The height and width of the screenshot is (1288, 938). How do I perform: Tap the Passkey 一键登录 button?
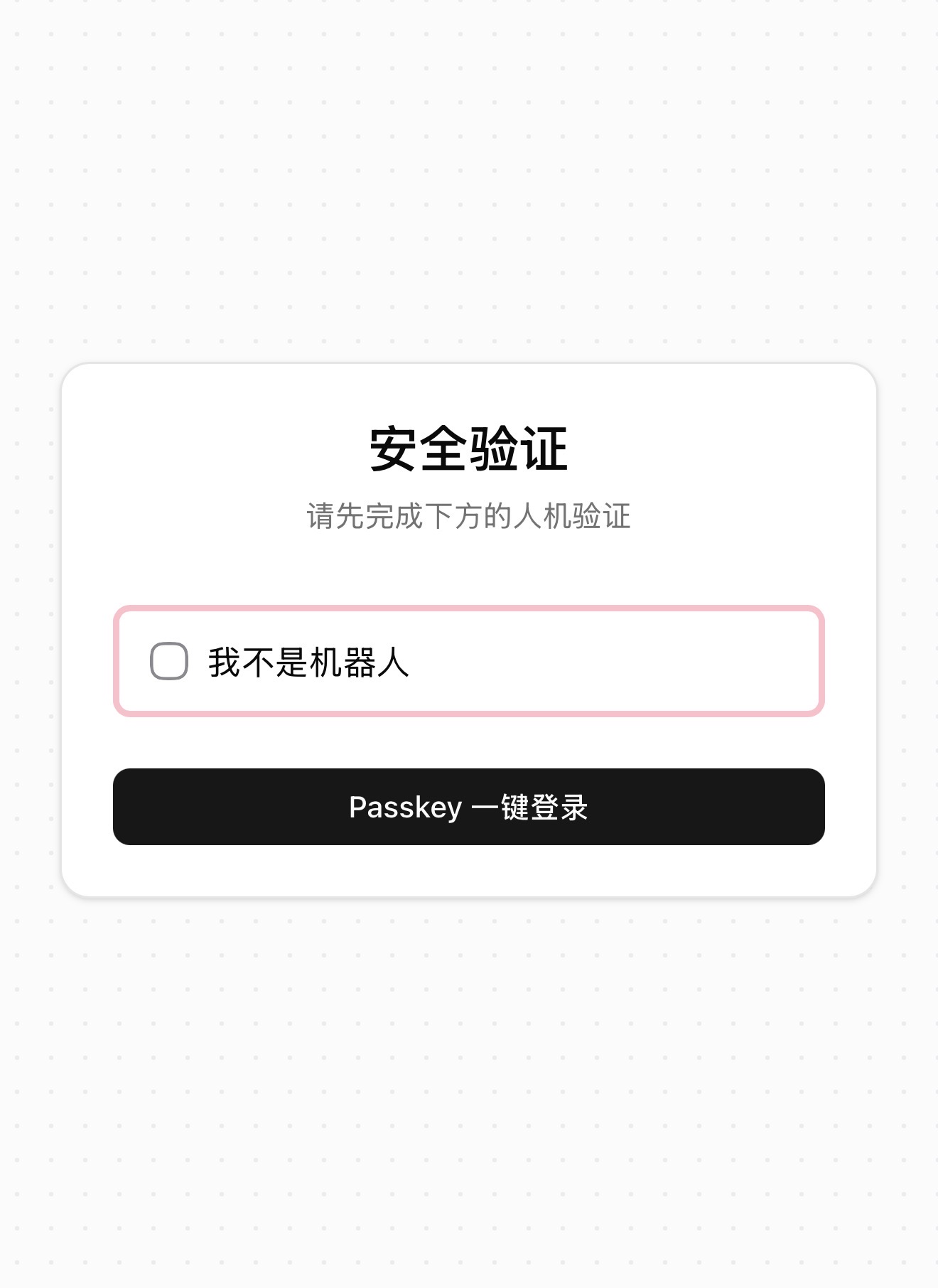(469, 807)
